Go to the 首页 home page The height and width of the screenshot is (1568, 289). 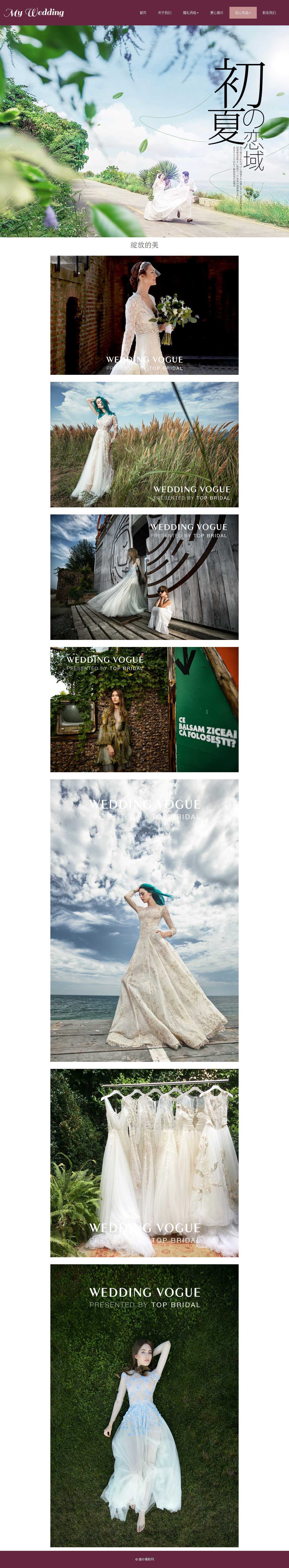point(143,13)
